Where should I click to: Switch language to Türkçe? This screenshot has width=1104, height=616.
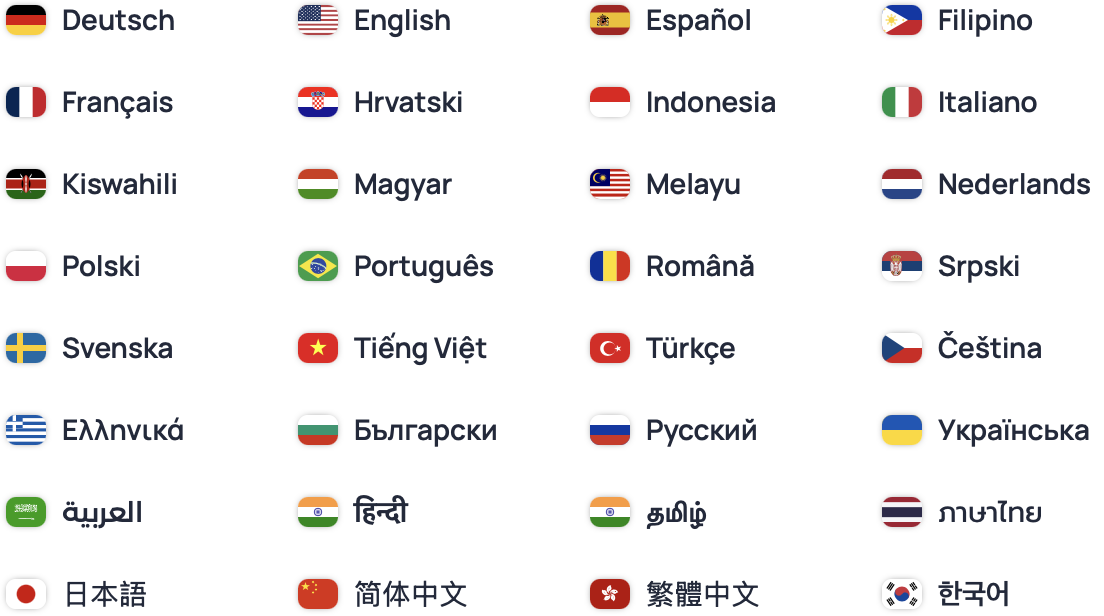tap(690, 348)
